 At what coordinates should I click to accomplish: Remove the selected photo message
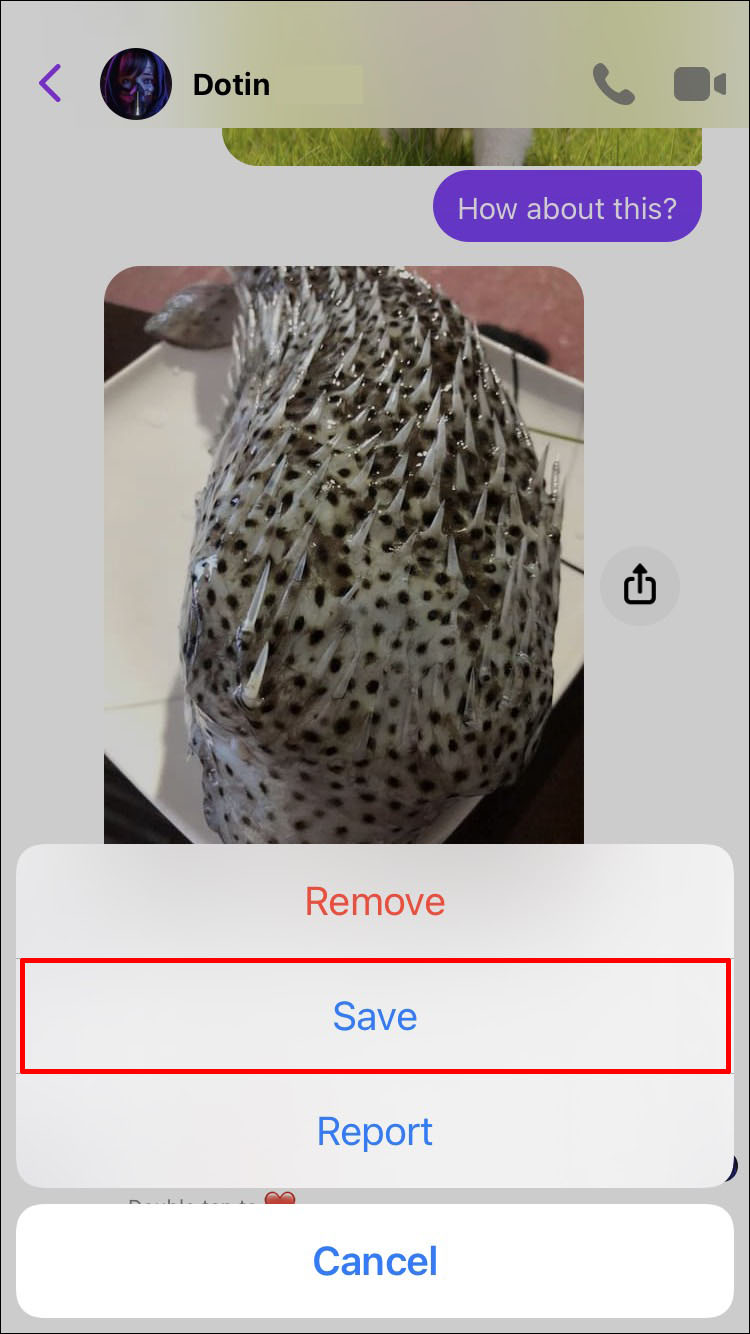pos(375,901)
